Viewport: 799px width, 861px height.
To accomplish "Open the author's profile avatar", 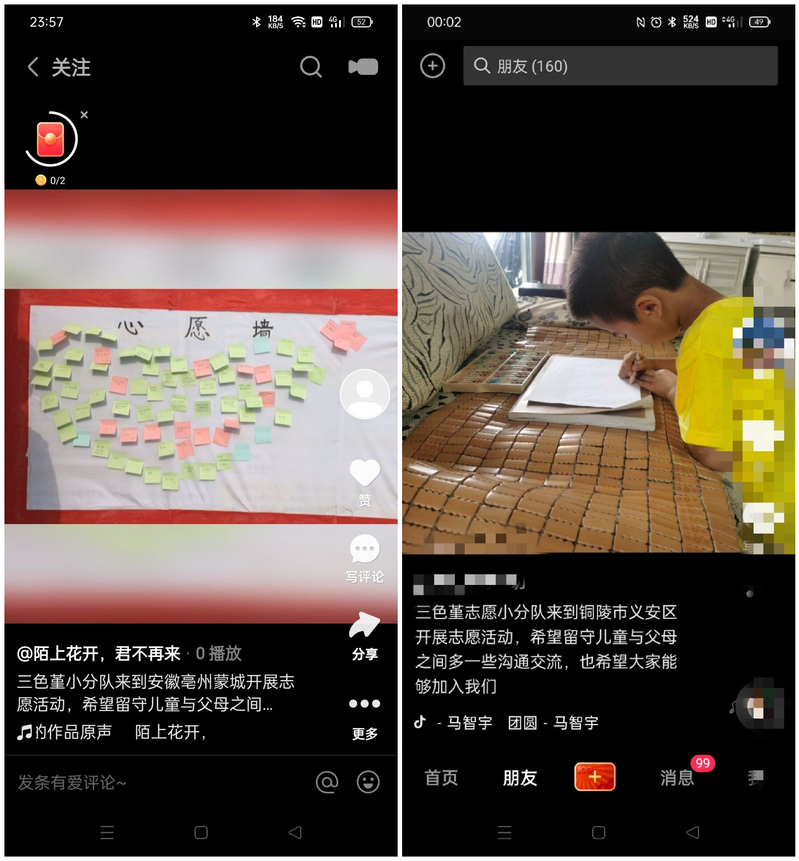I will point(364,394).
